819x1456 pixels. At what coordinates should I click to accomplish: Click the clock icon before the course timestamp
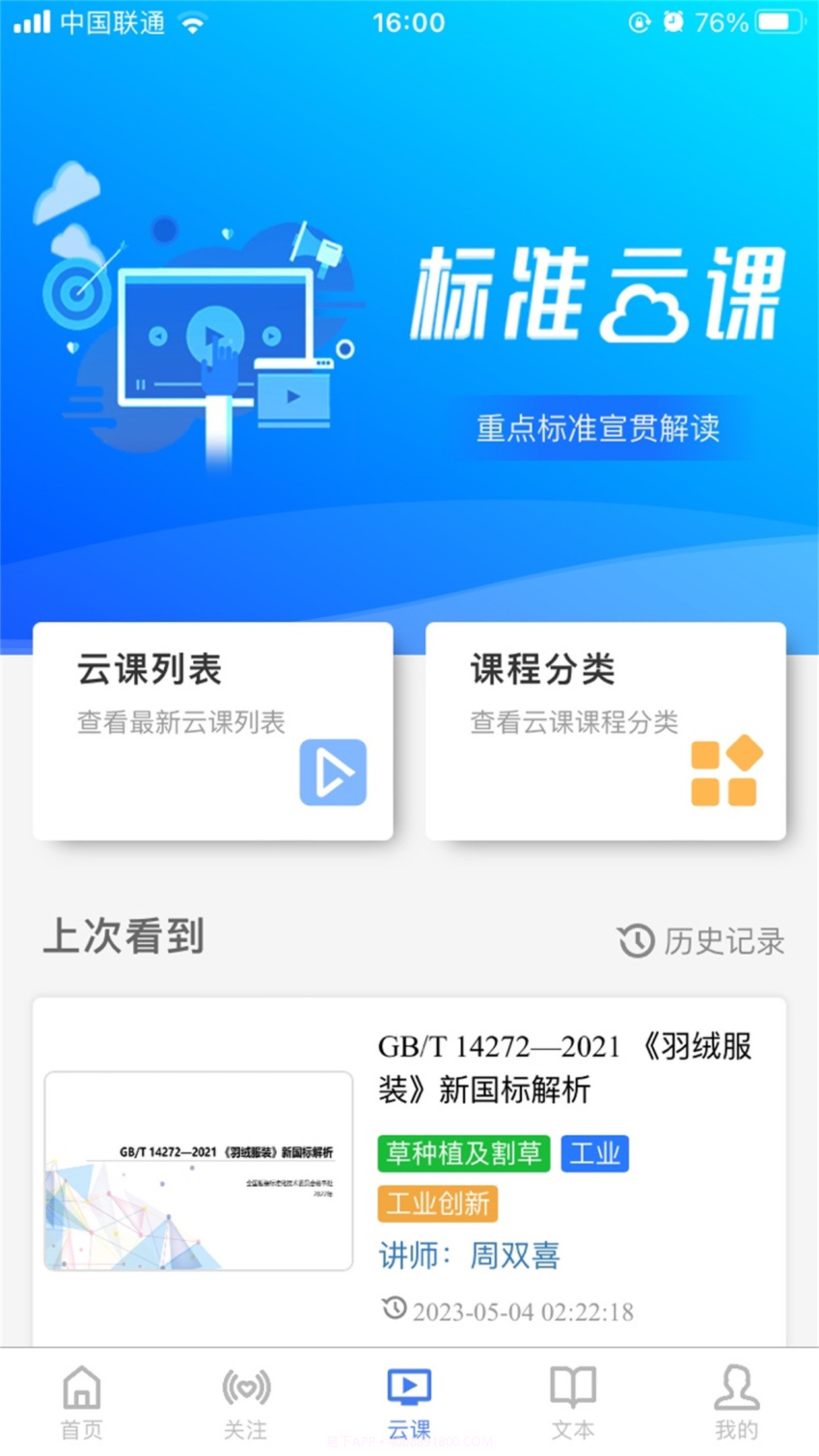(x=394, y=1308)
